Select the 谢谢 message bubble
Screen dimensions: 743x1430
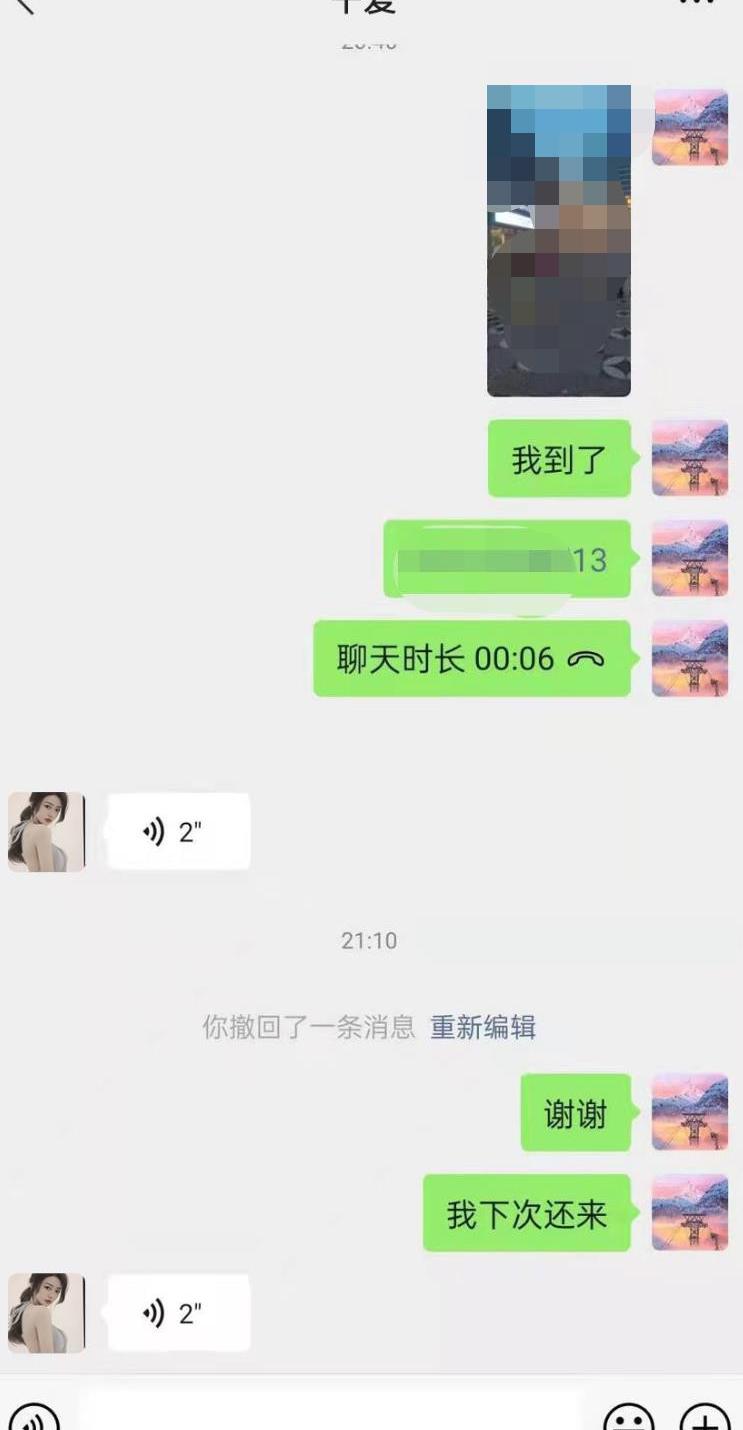coord(576,1113)
